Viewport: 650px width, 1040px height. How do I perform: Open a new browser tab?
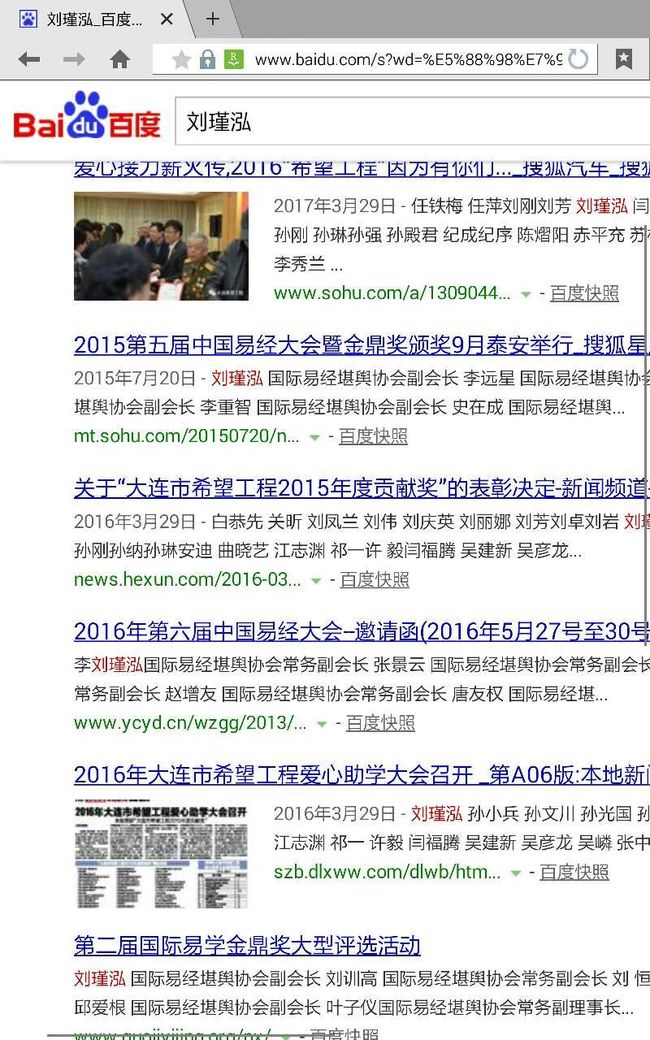pyautogui.click(x=212, y=19)
